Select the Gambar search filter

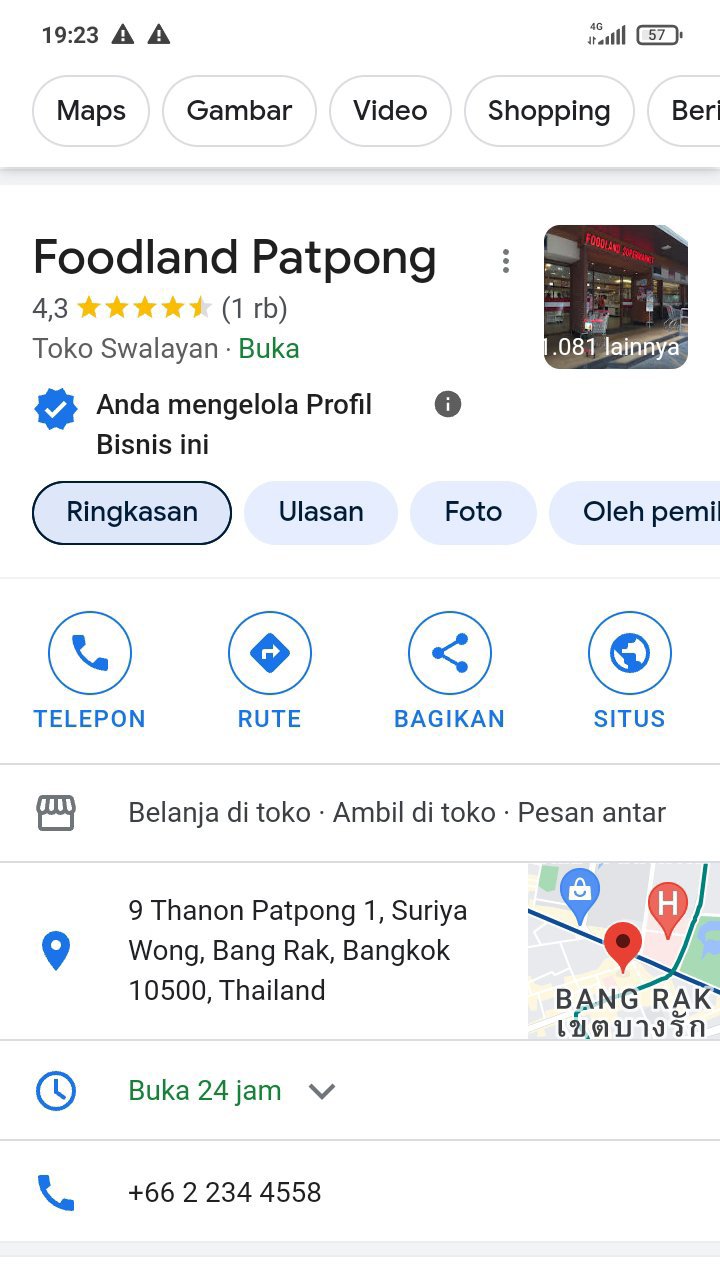(239, 111)
